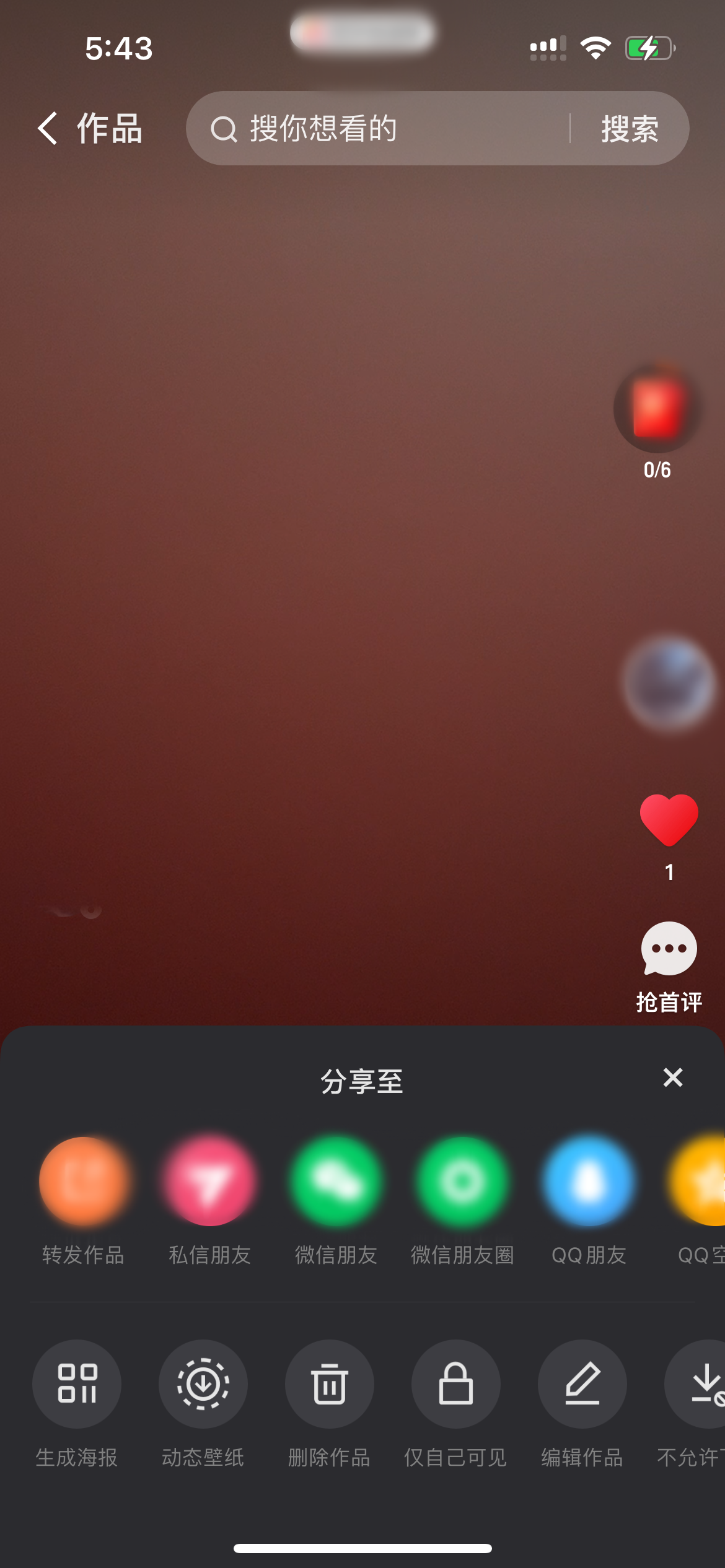Share via 私信朋友

click(x=210, y=1182)
